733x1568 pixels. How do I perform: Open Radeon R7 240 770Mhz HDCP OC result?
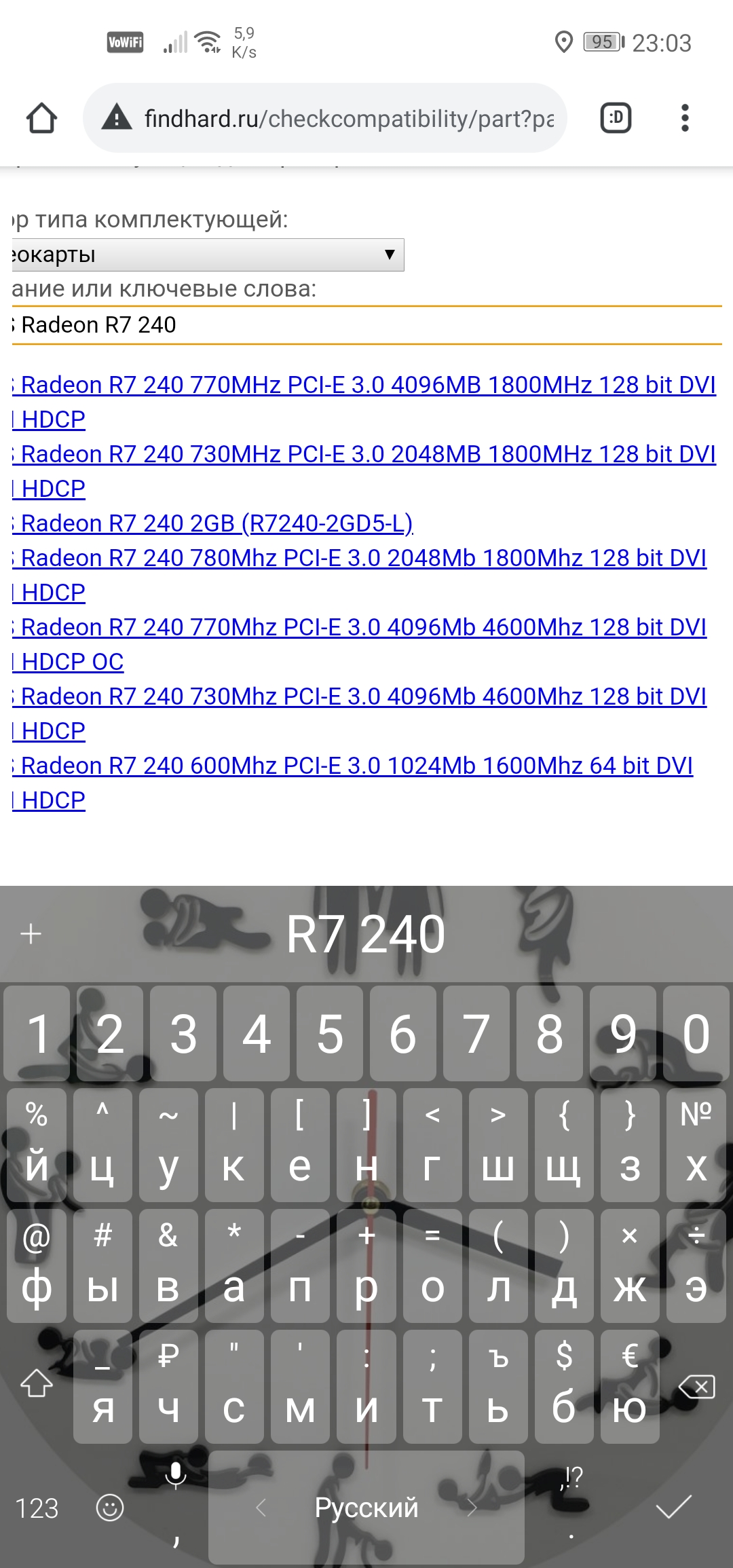363,628
